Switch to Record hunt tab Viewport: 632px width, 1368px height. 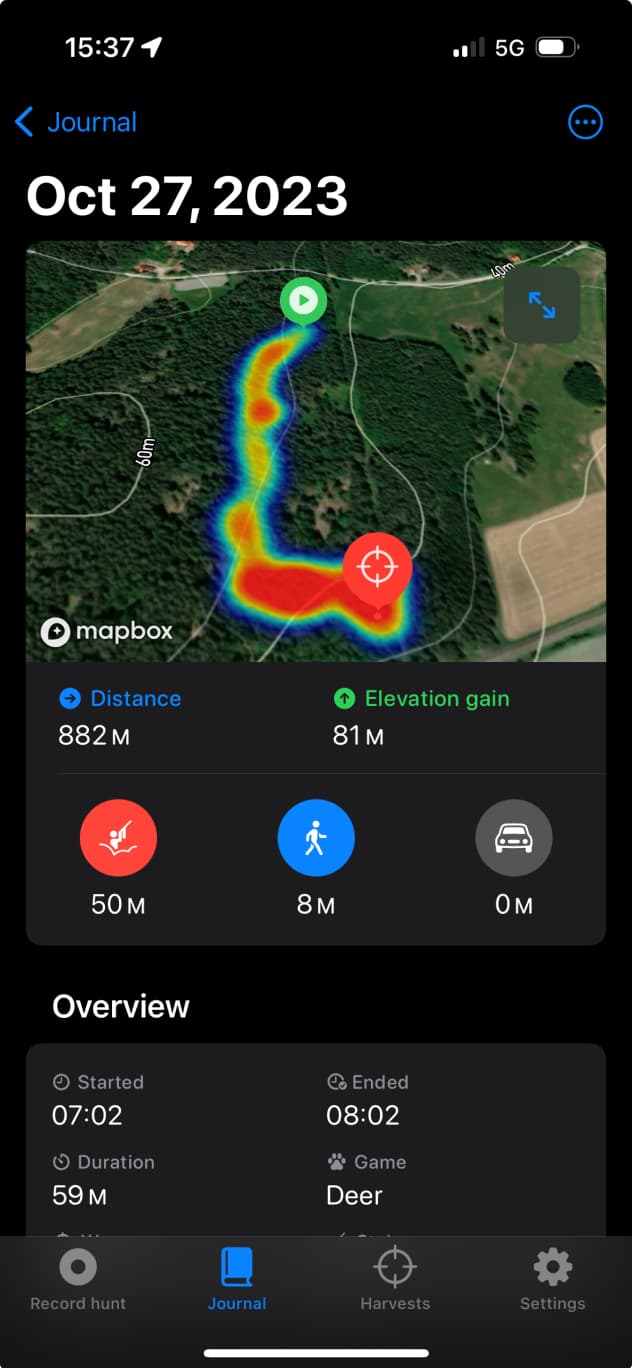pos(78,1279)
